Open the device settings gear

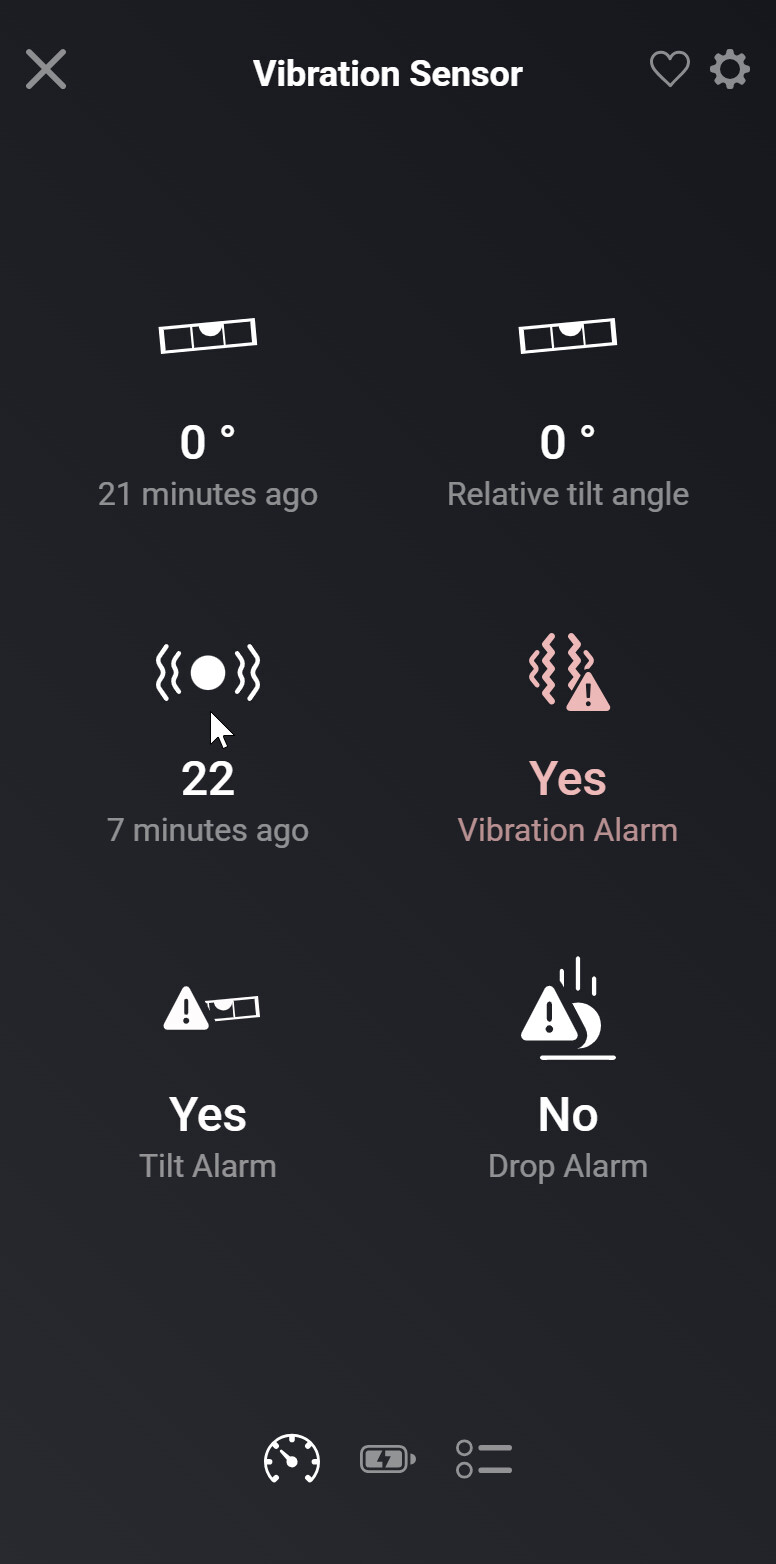(x=730, y=70)
